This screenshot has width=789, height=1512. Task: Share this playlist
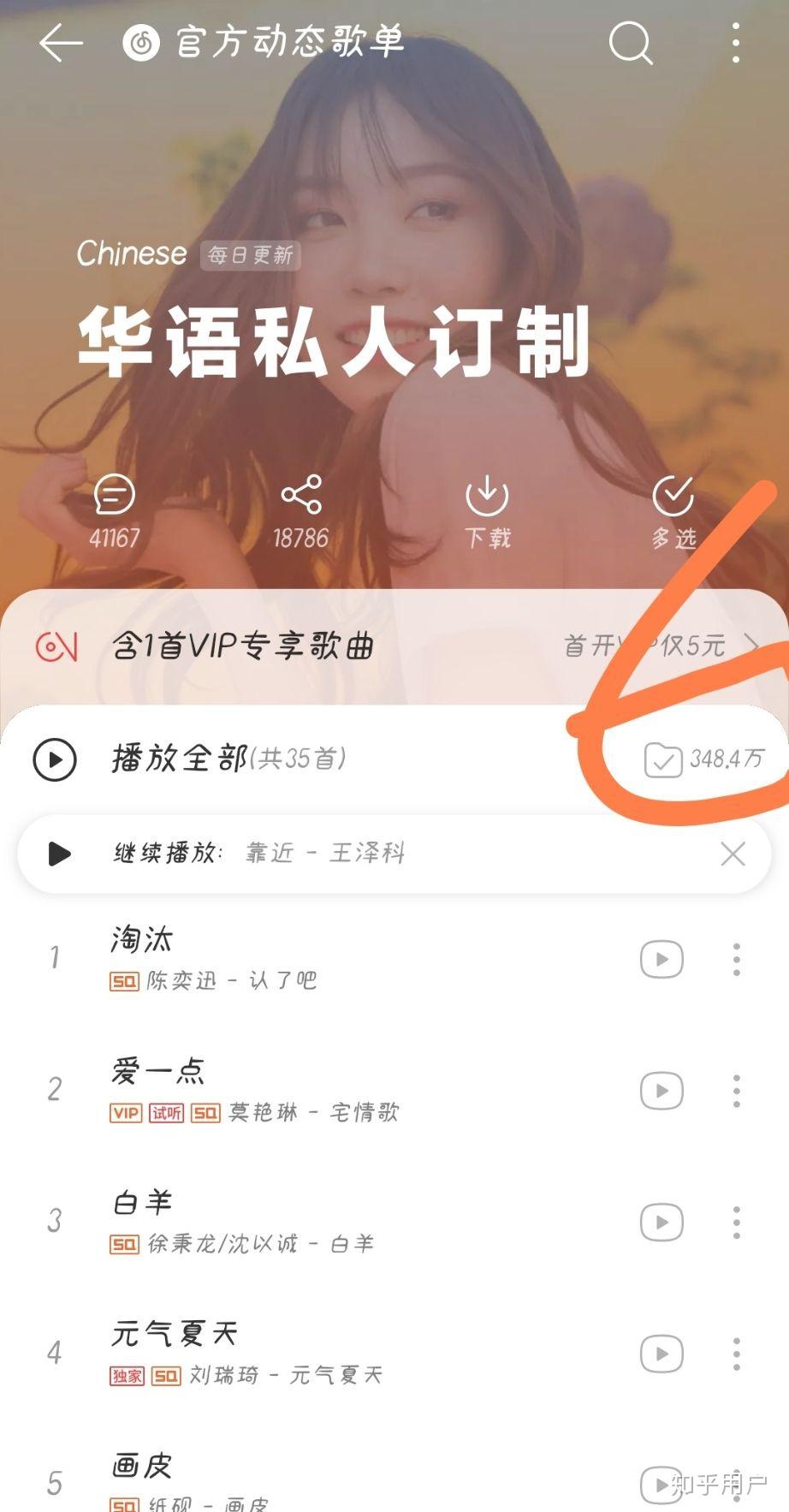point(301,510)
